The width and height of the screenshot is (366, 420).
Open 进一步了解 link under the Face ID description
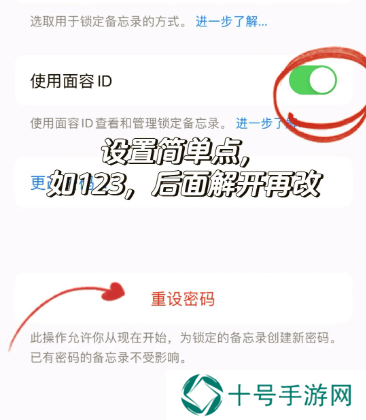pyautogui.click(x=266, y=123)
